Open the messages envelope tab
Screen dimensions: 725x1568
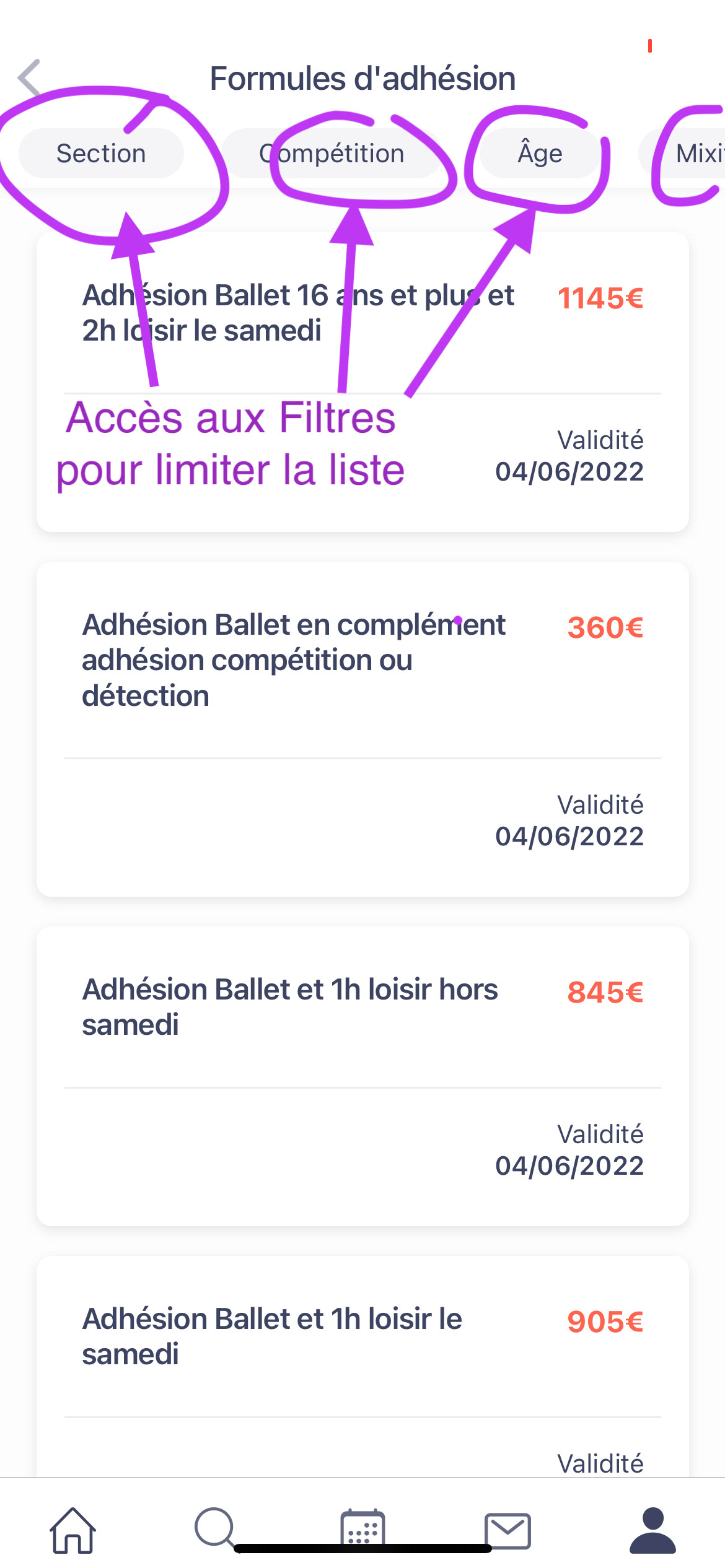[x=507, y=1530]
